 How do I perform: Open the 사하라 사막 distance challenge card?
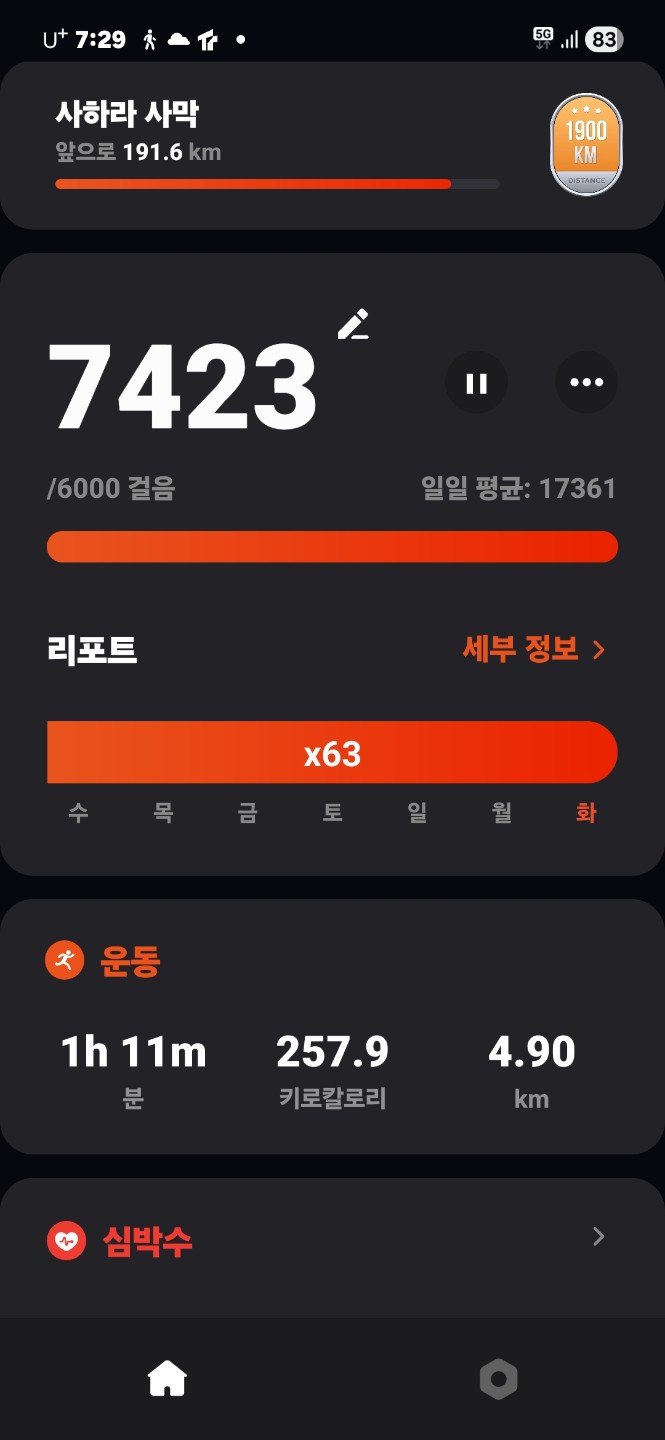coord(277,147)
